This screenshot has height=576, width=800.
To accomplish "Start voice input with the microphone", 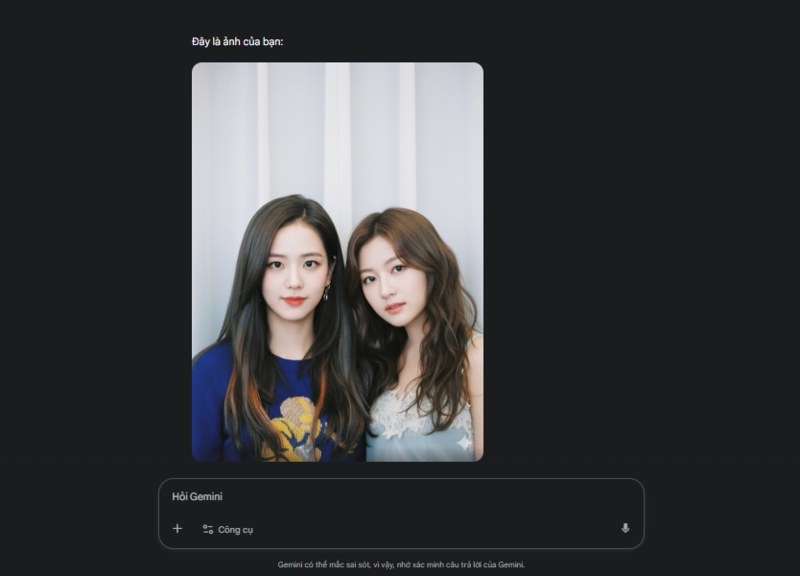I will coord(625,529).
